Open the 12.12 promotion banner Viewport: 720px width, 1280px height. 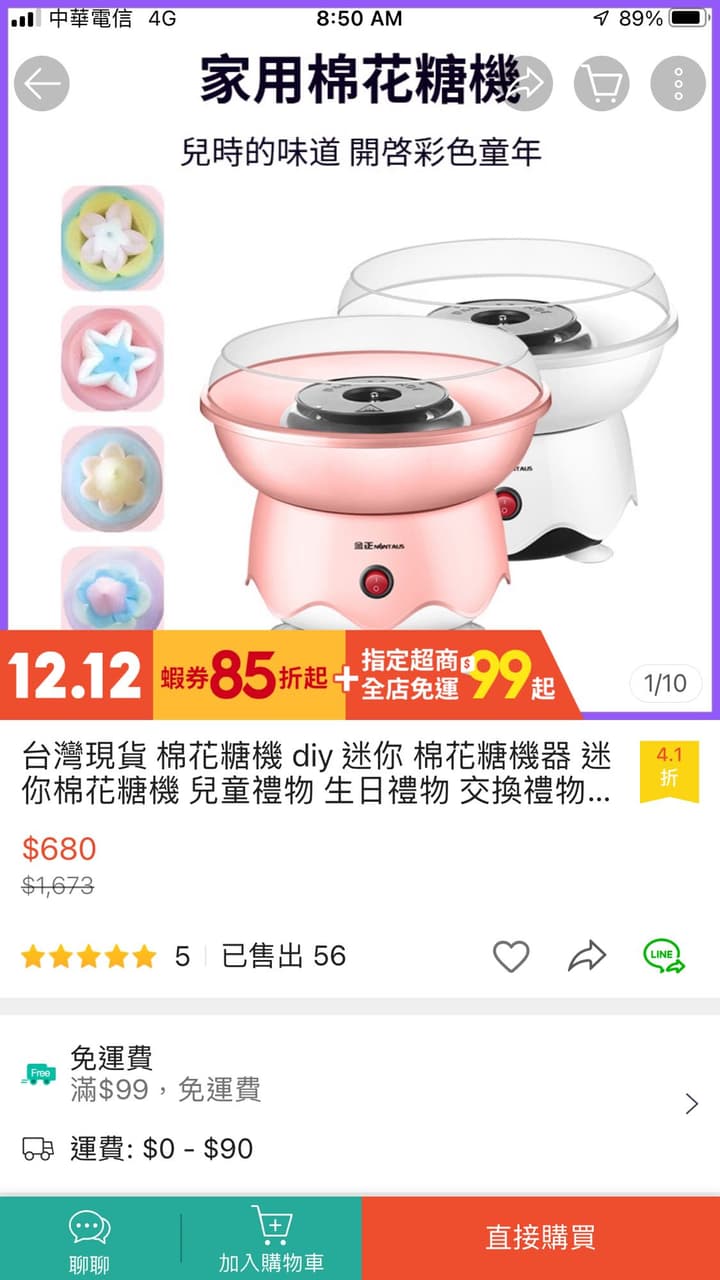tap(290, 677)
